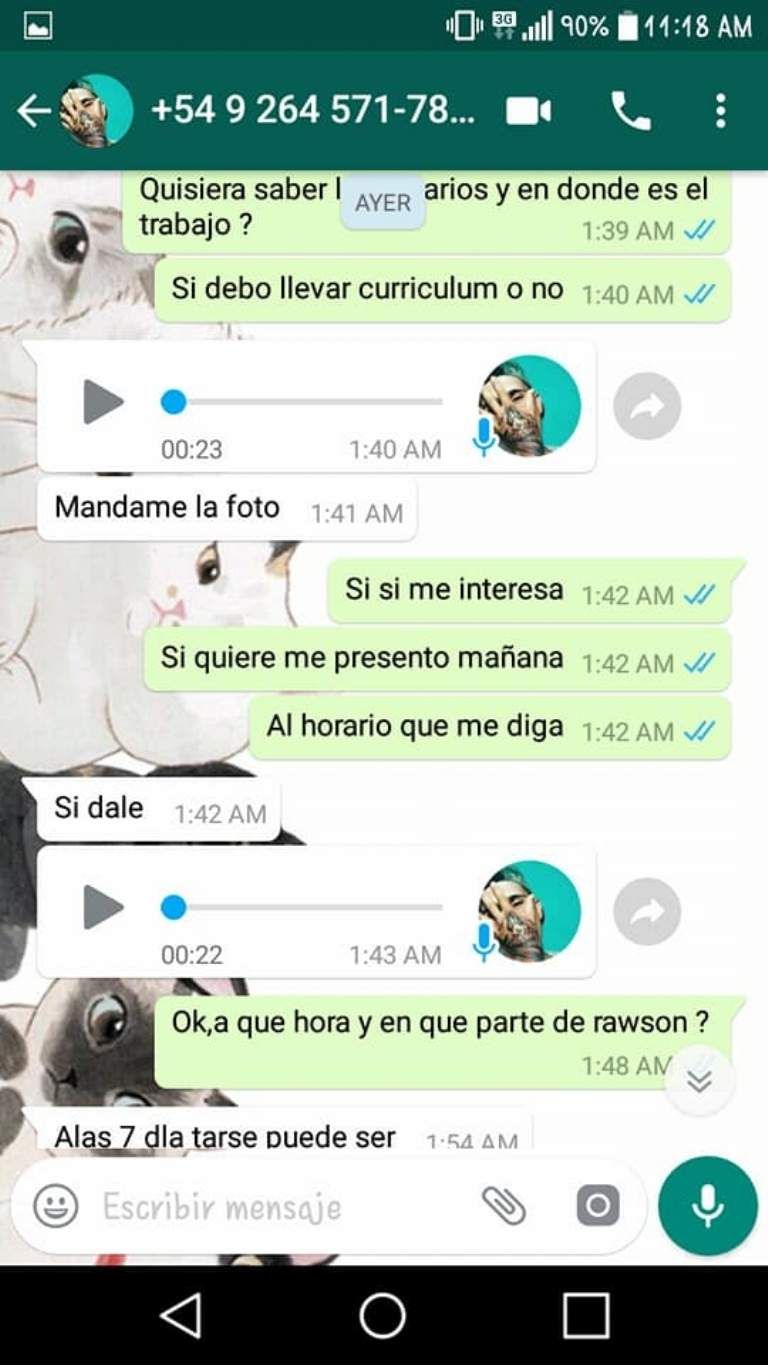768x1365 pixels.
Task: Start a video call
Action: 528,111
